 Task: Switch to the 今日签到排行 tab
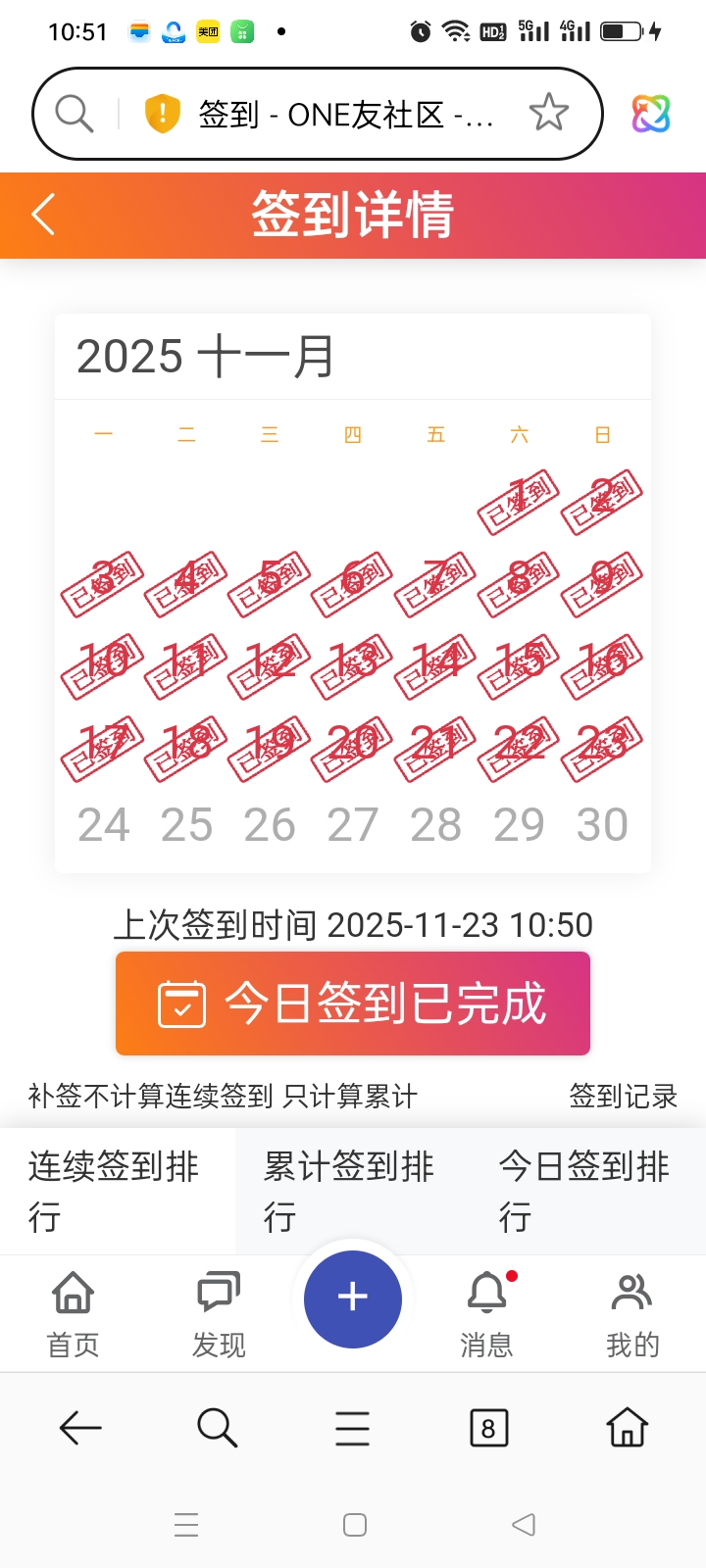click(x=586, y=1191)
